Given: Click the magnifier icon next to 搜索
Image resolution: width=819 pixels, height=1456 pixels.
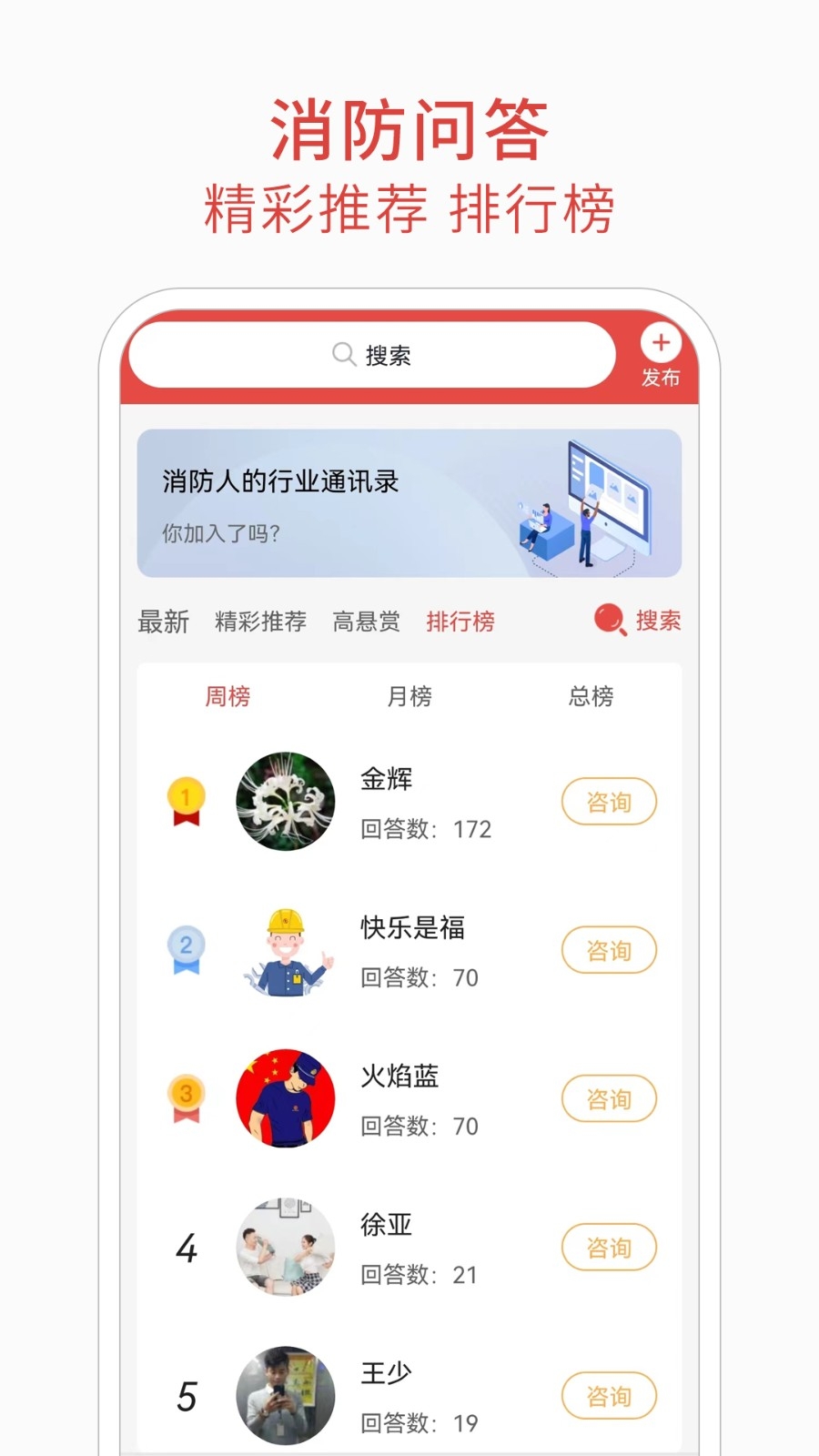Looking at the screenshot, I should 608,620.
